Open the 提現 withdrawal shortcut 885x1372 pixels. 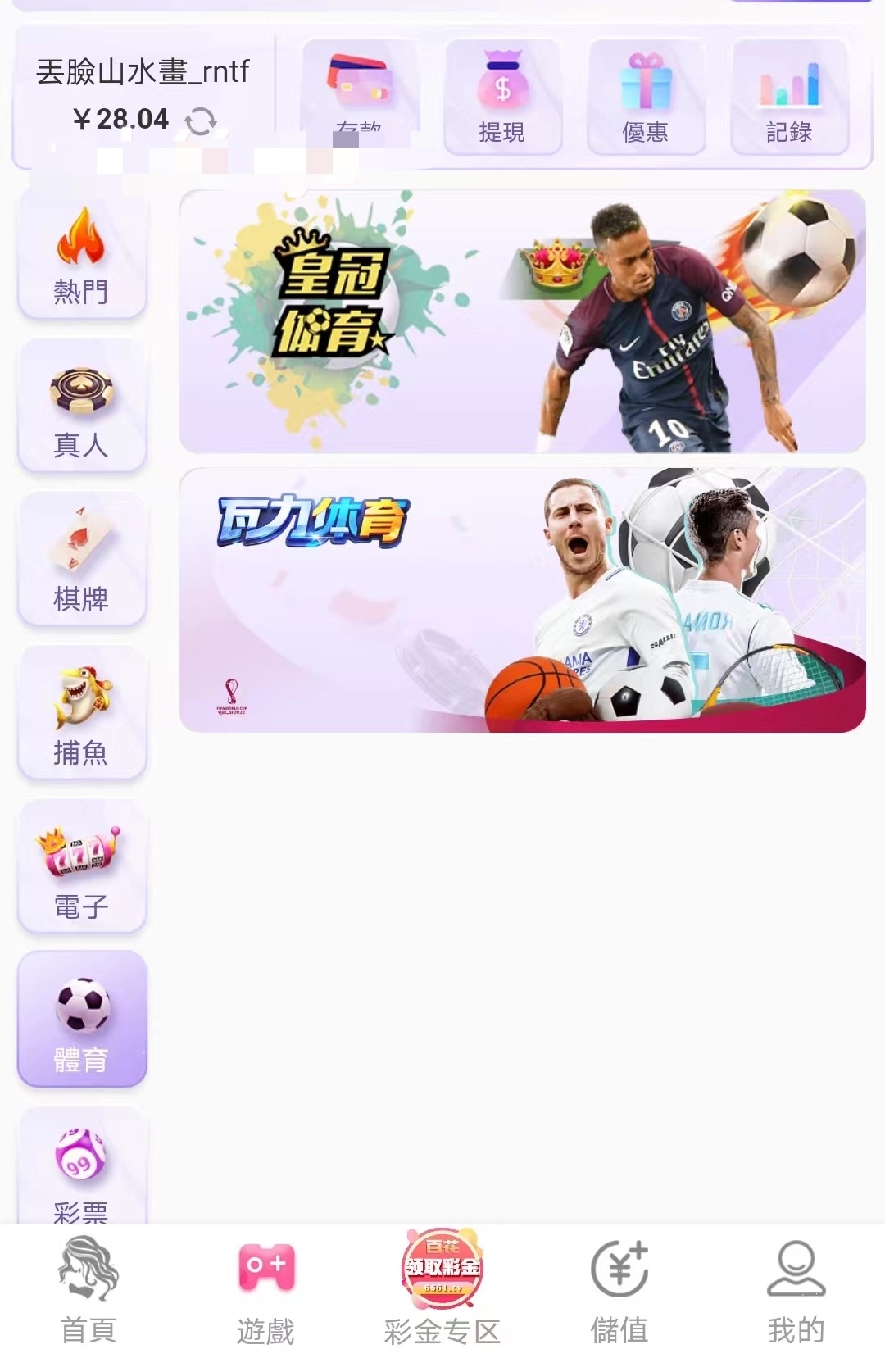click(x=502, y=97)
